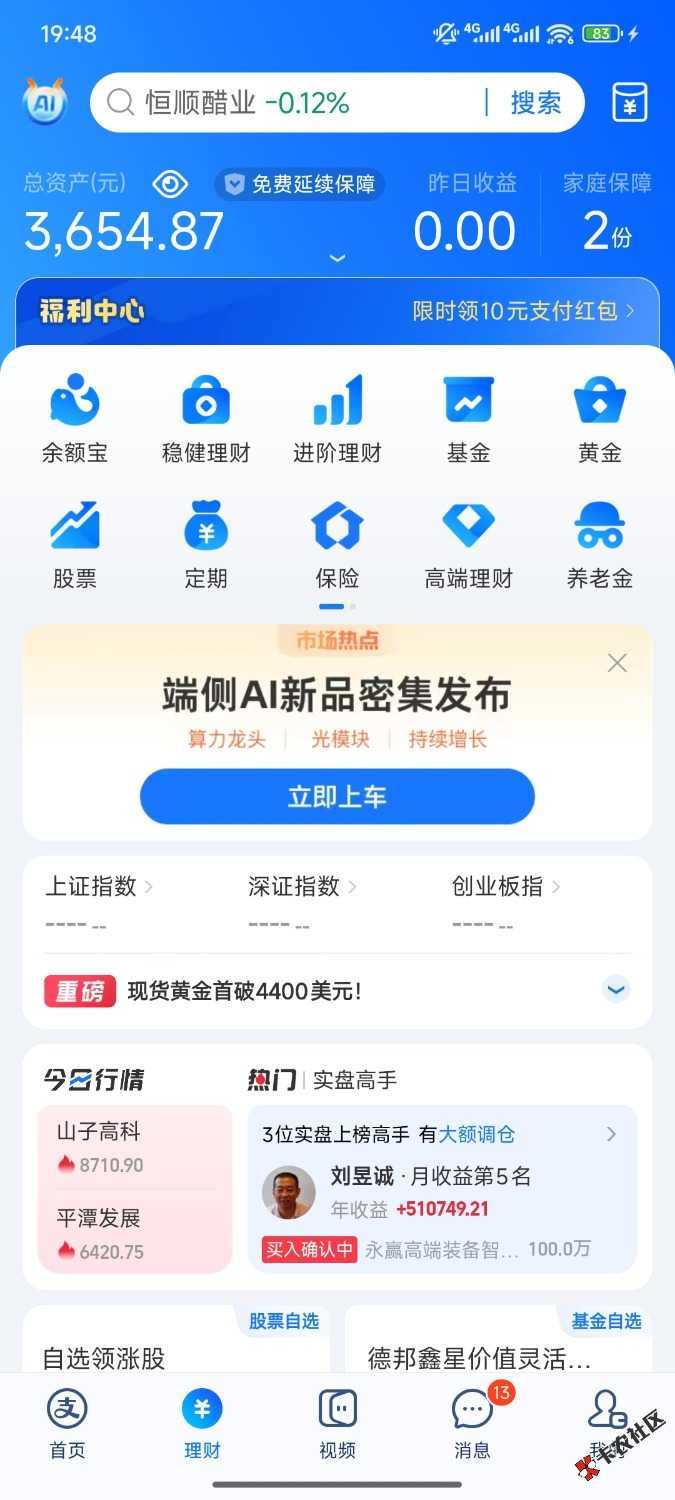This screenshot has height=1500, width=675.
Task: Open the AI assistant icon
Action: tap(45, 102)
